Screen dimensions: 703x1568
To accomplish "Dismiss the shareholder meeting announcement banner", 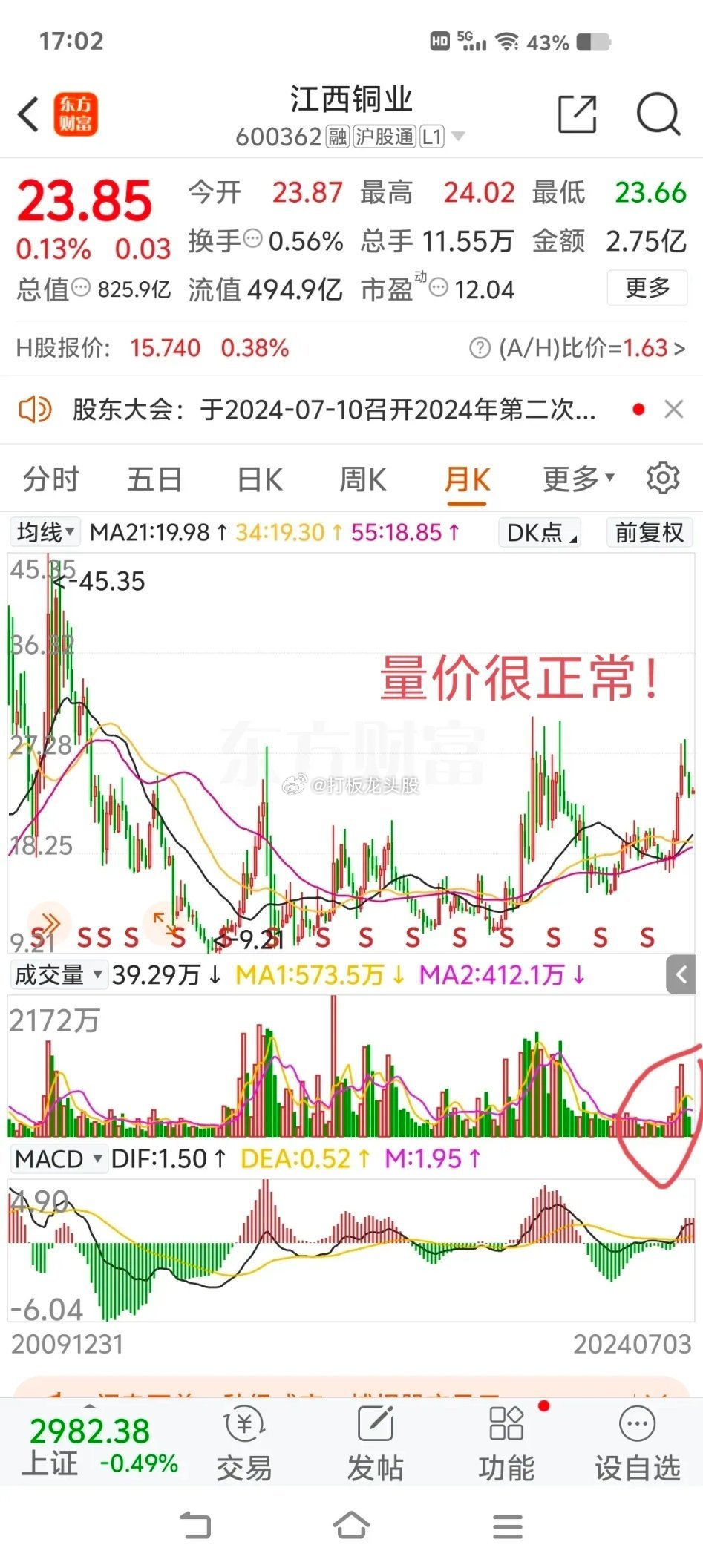I will [x=673, y=409].
